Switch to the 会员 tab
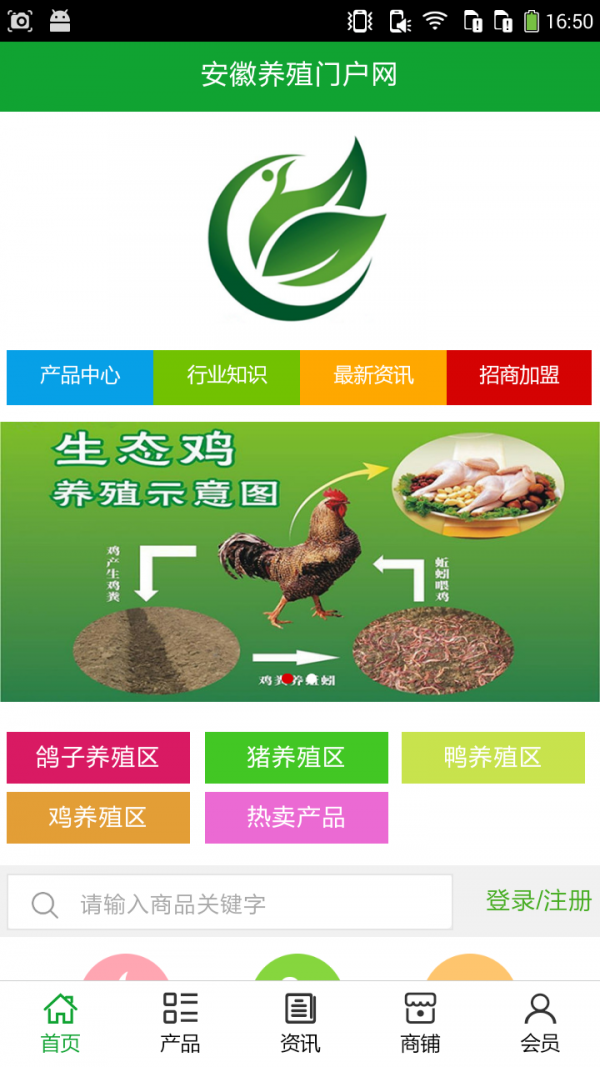Screen dimensions: 600x1067 [540, 1023]
